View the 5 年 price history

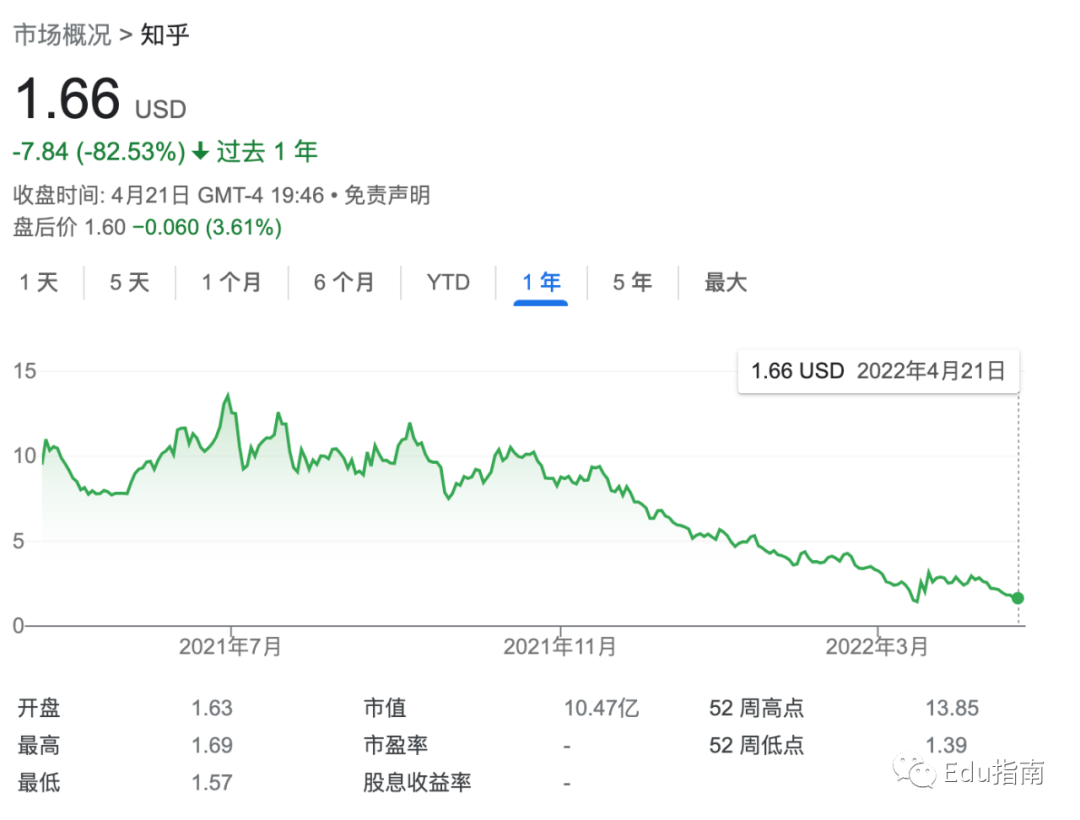(x=632, y=283)
